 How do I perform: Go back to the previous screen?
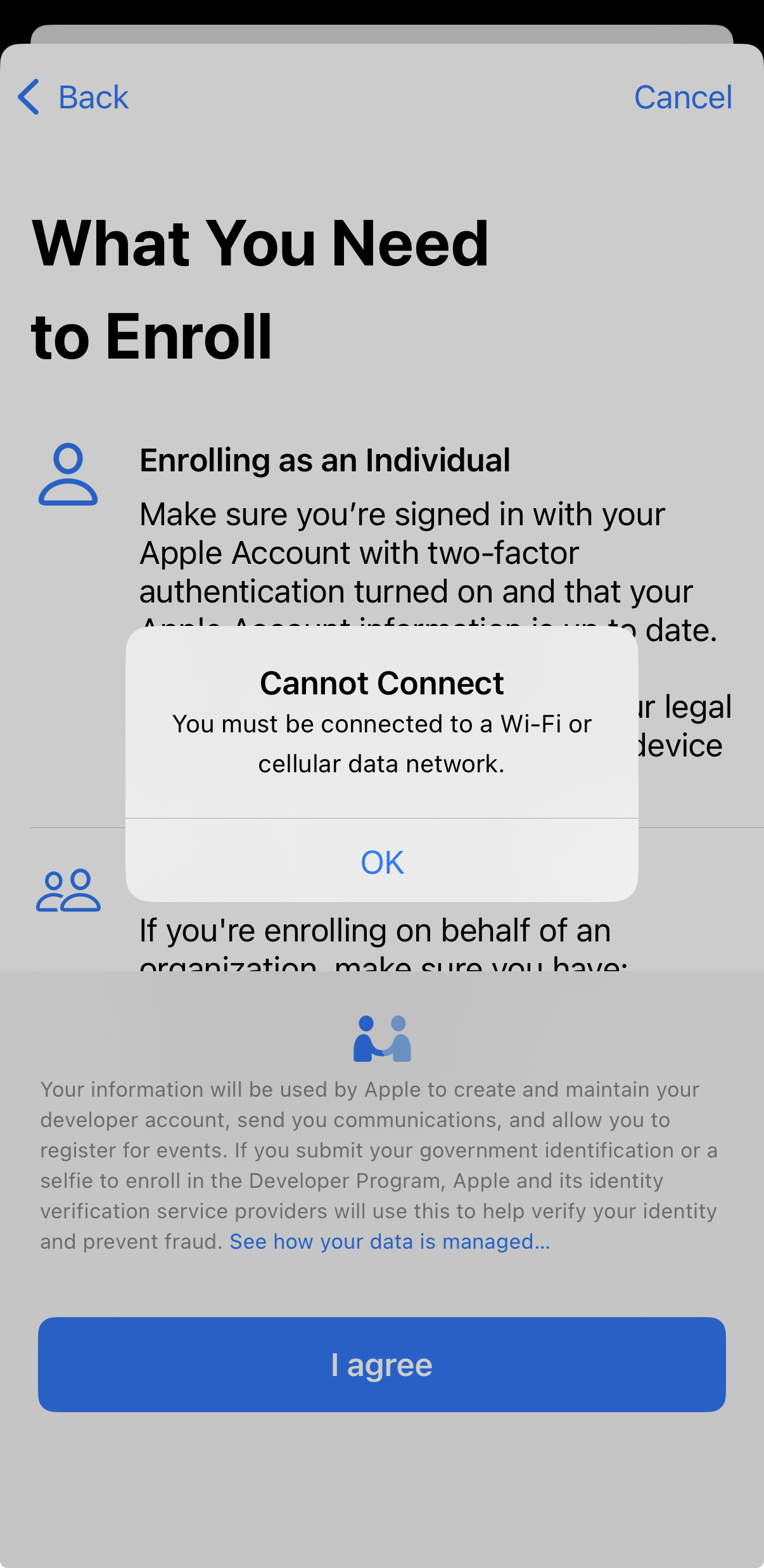click(x=73, y=98)
